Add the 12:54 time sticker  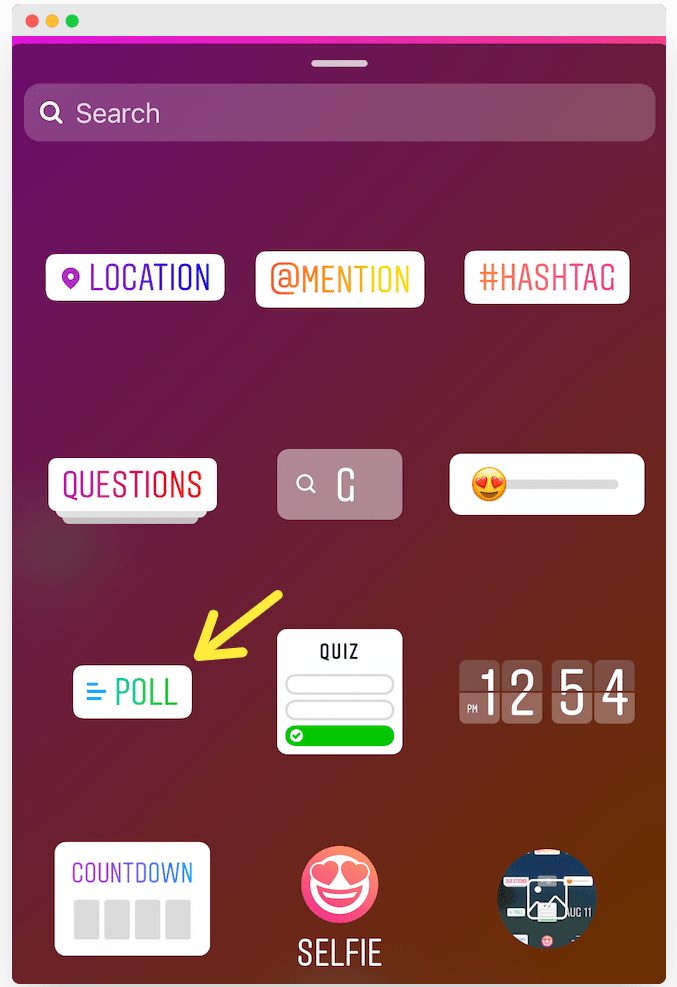tap(546, 692)
